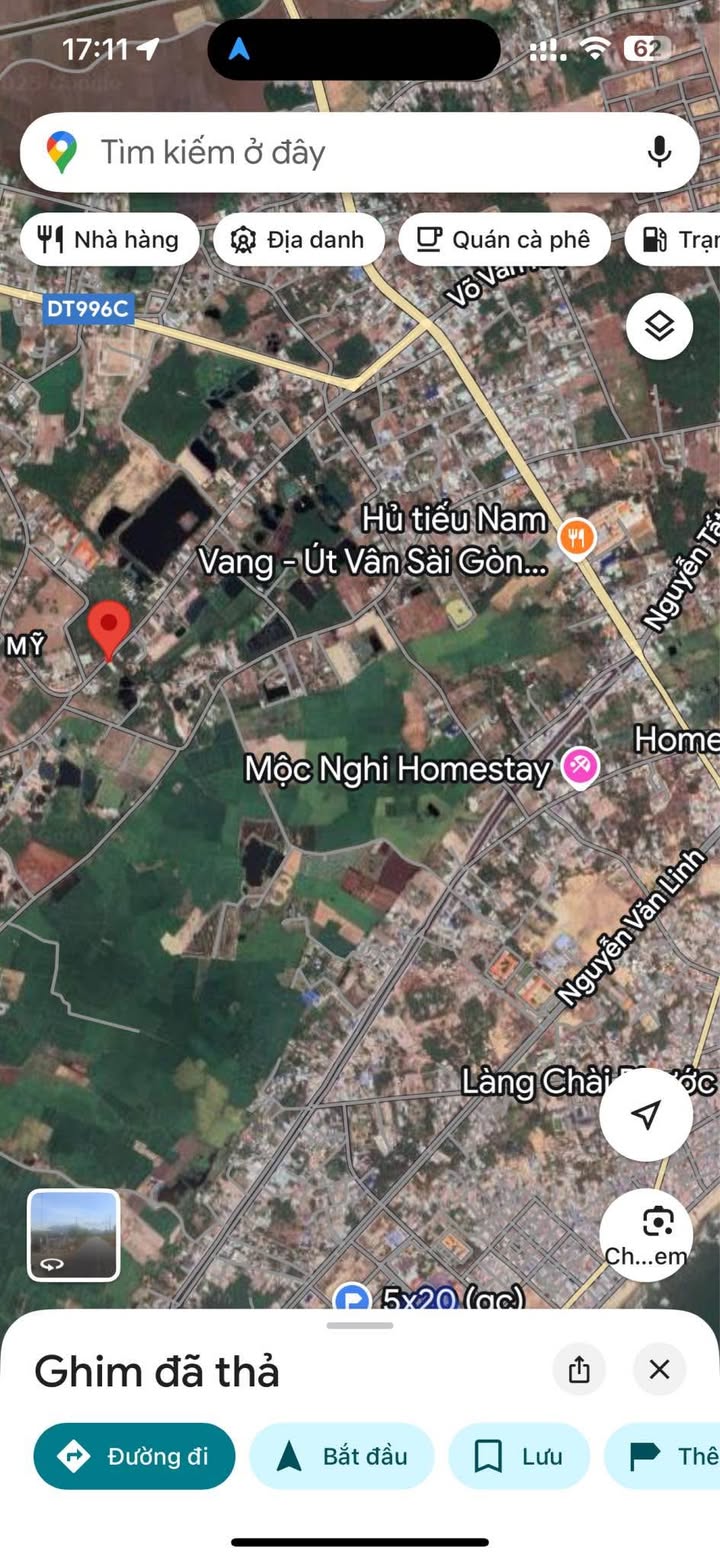Select the Nhà hàng filter chip
This screenshot has width=720, height=1560.
point(109,240)
